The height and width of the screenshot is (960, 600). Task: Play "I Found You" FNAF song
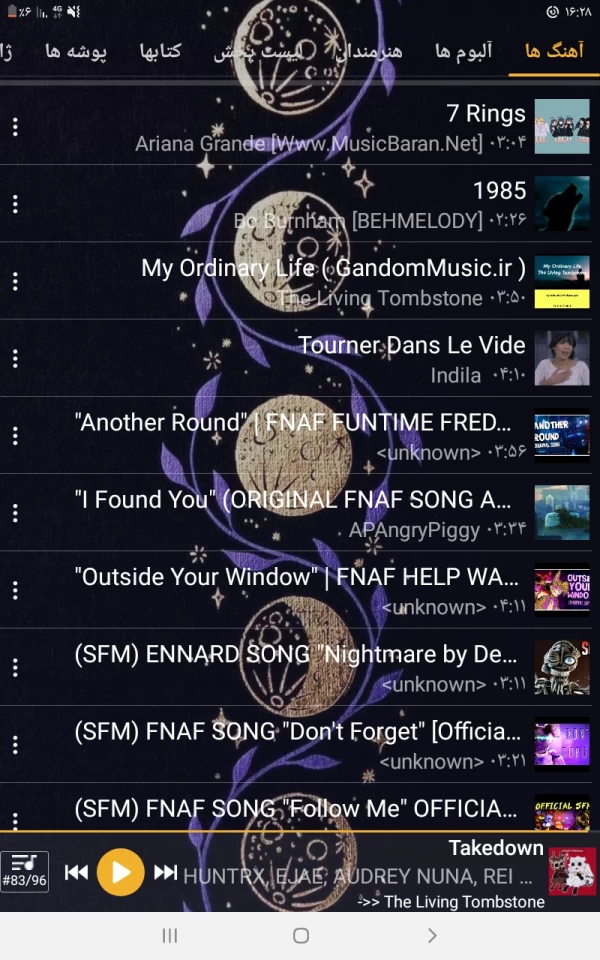point(300,512)
